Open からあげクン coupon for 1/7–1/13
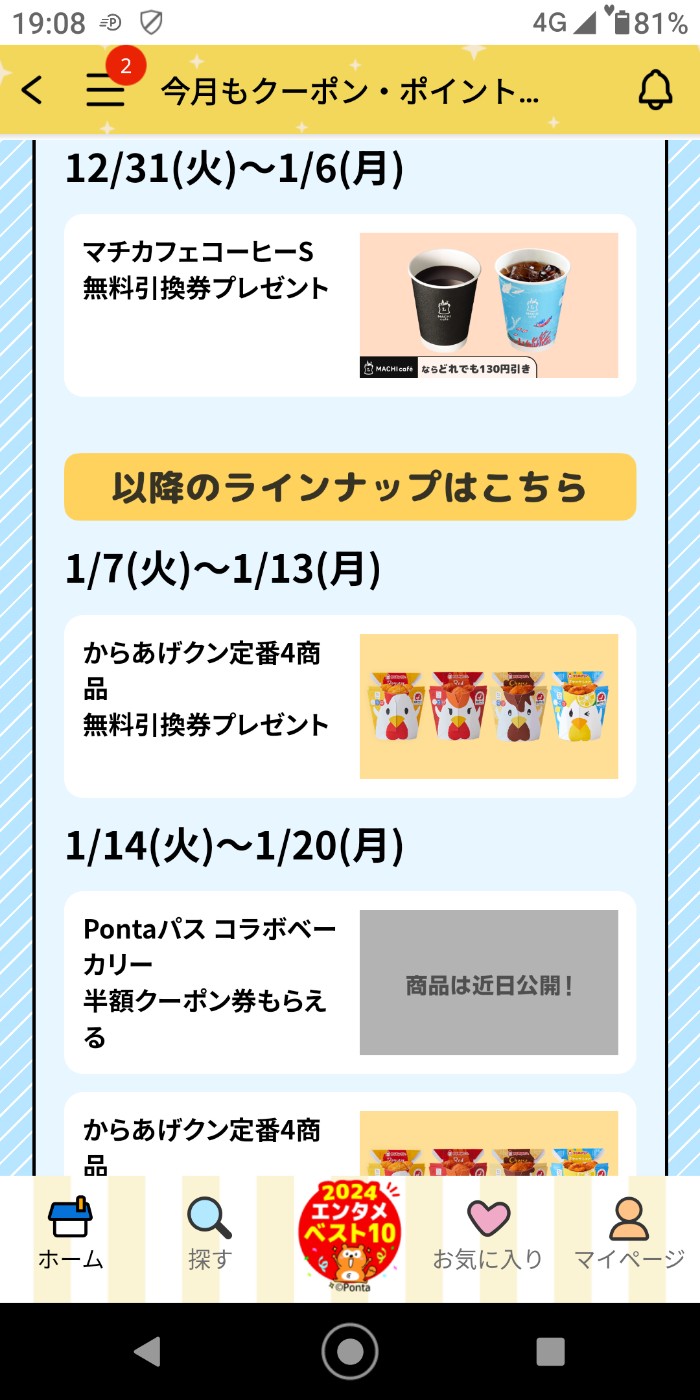The height and width of the screenshot is (1400, 700). tap(350, 706)
